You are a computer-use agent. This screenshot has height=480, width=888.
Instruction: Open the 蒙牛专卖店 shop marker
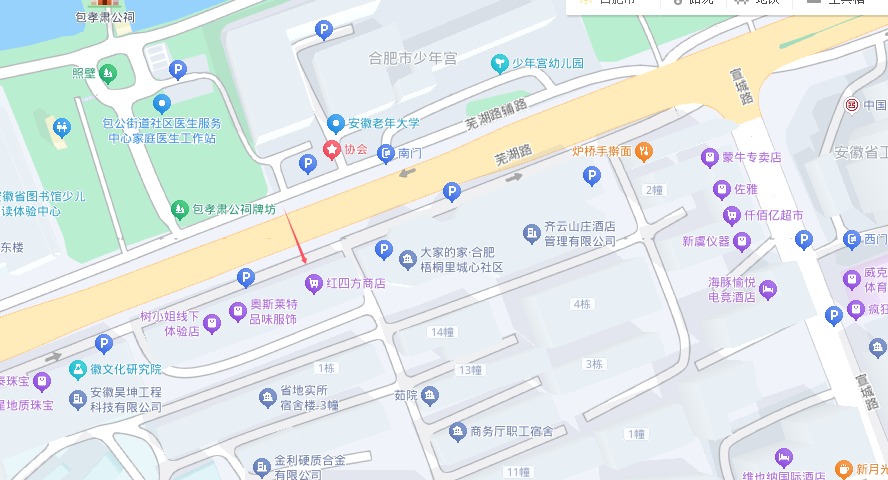pos(710,157)
